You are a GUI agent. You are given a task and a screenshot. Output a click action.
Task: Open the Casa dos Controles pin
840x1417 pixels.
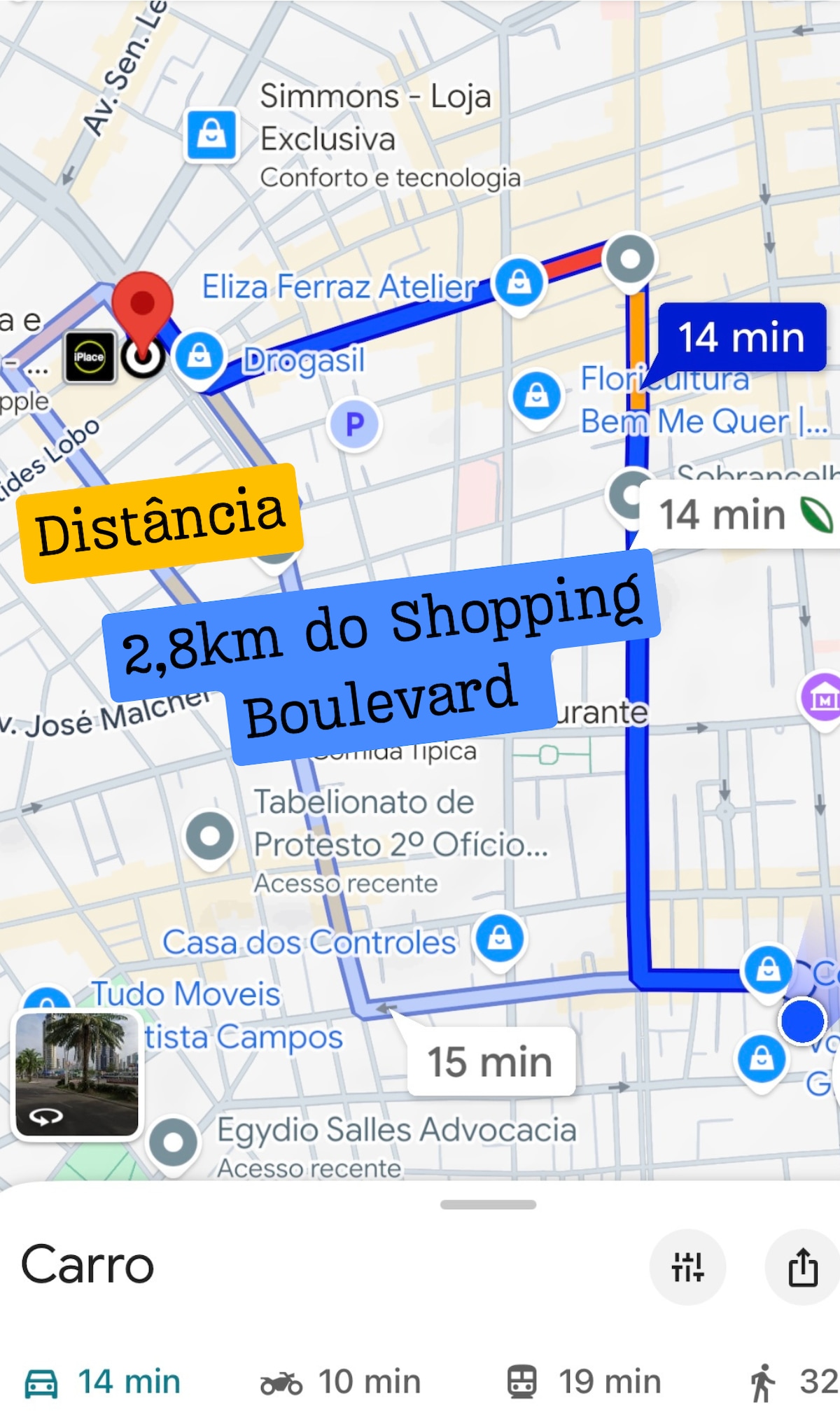click(500, 938)
